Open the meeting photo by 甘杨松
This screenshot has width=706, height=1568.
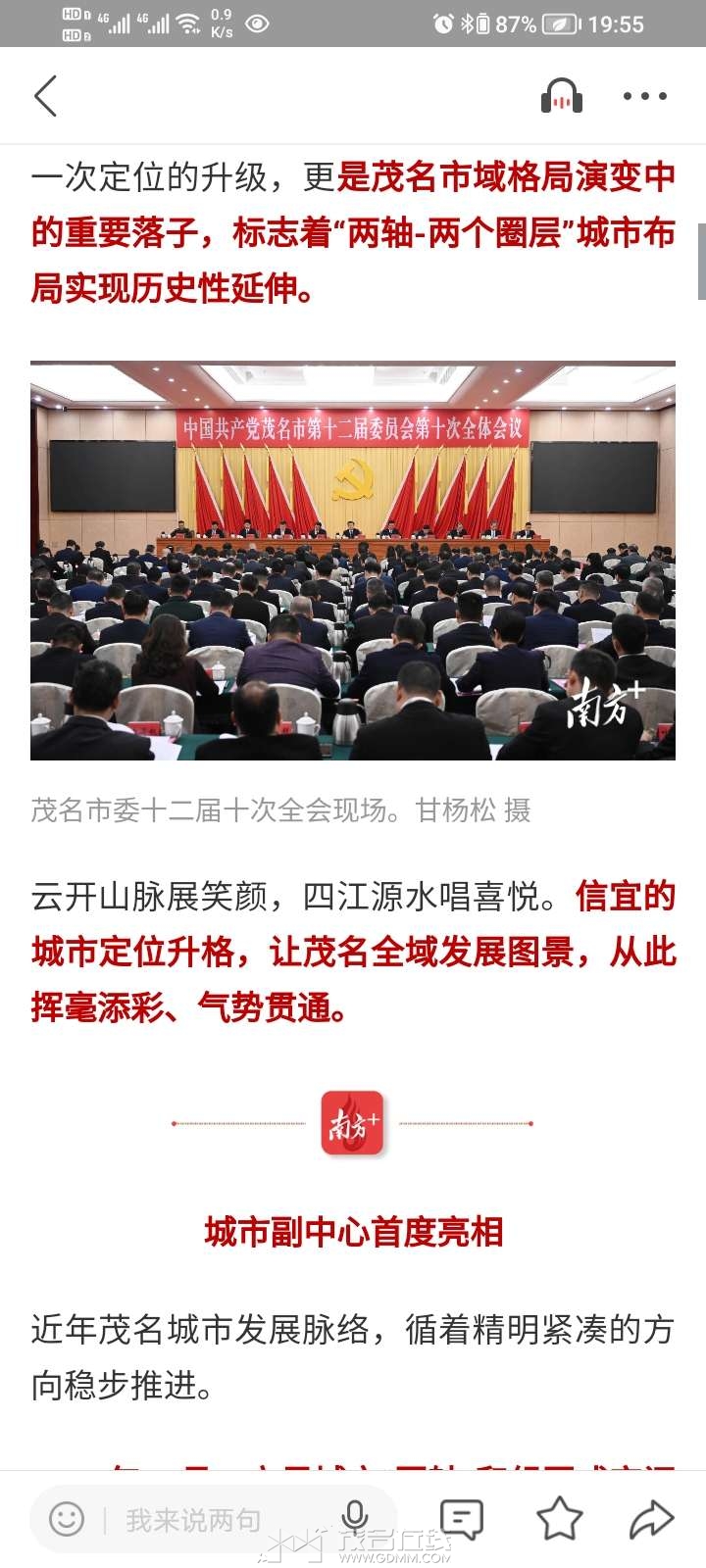pos(353,561)
